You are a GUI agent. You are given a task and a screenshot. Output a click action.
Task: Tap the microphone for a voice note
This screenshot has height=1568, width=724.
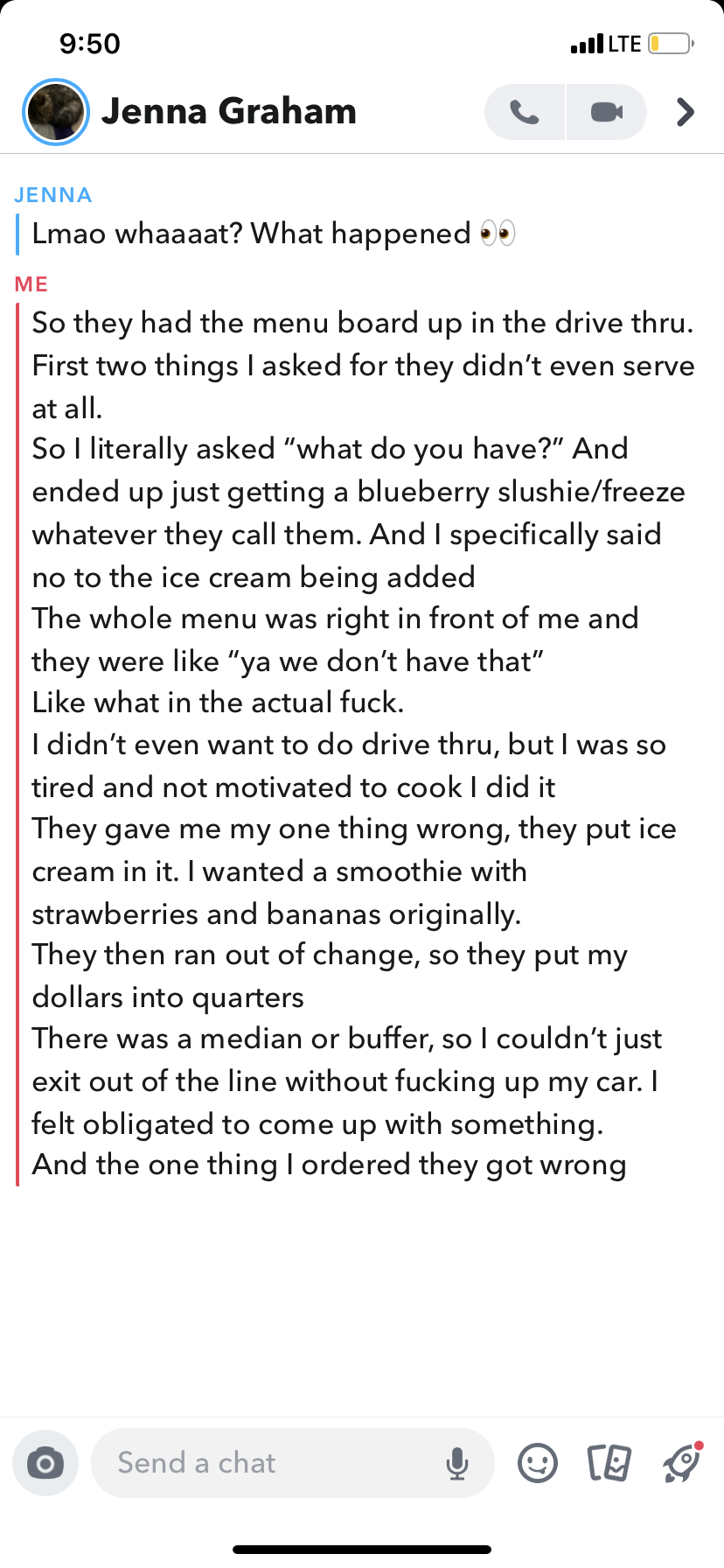point(457,1463)
